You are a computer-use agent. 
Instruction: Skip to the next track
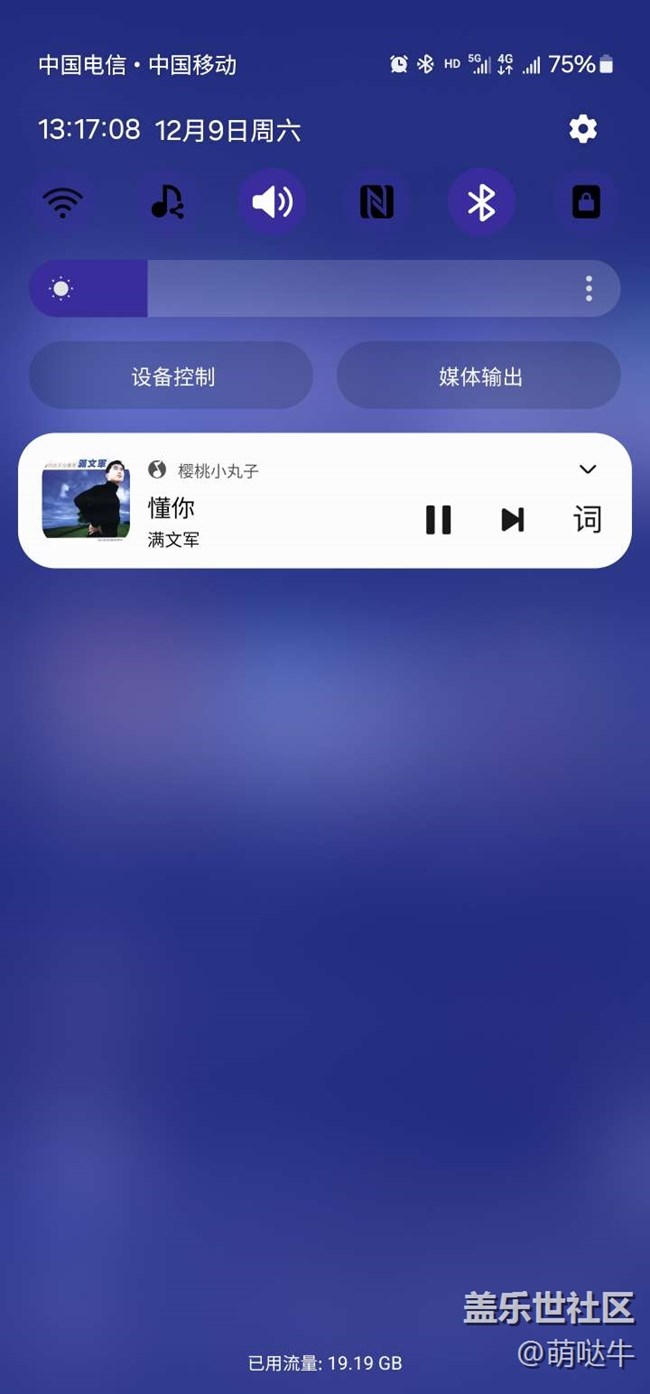coord(512,519)
